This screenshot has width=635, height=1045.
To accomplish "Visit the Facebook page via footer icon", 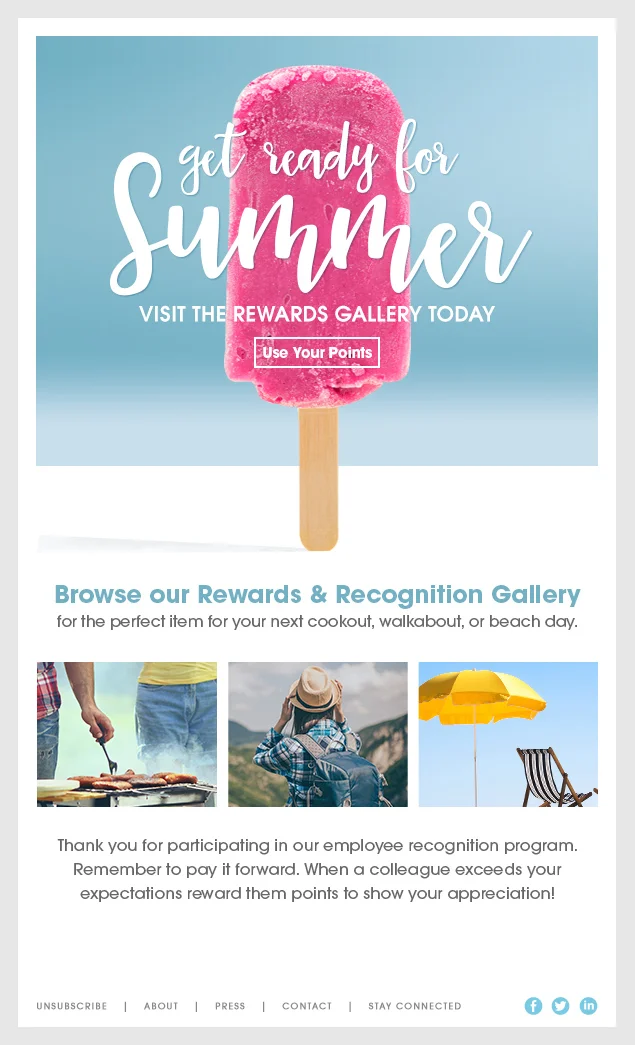I will [533, 1006].
